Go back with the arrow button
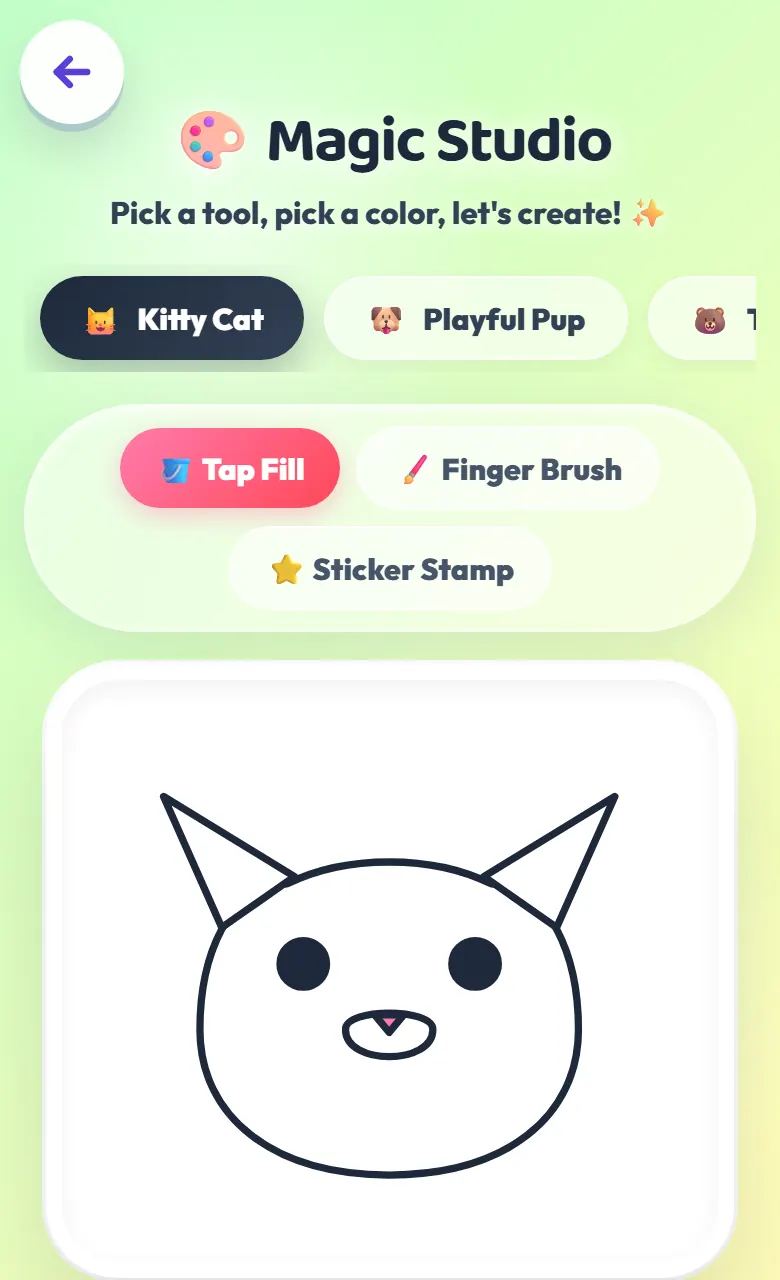The width and height of the screenshot is (780, 1280). point(71,72)
